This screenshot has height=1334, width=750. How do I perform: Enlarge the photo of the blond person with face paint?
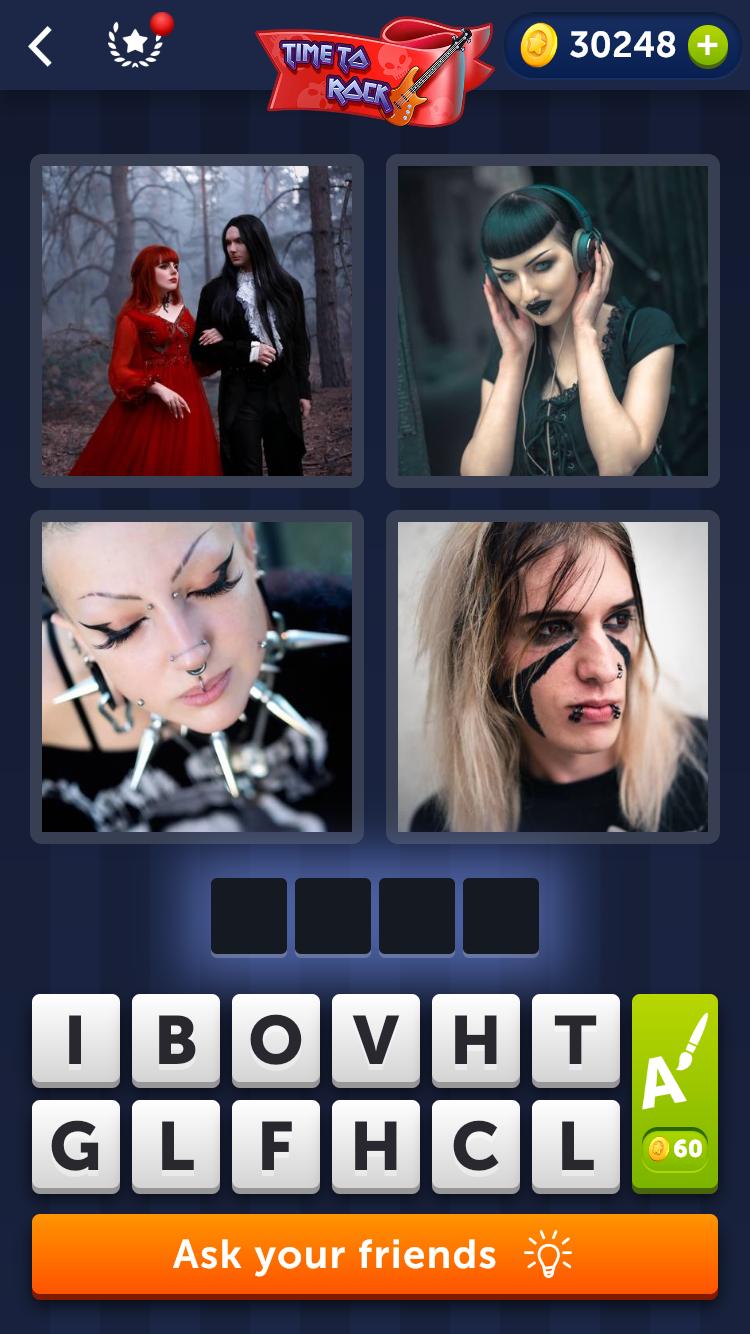click(553, 677)
